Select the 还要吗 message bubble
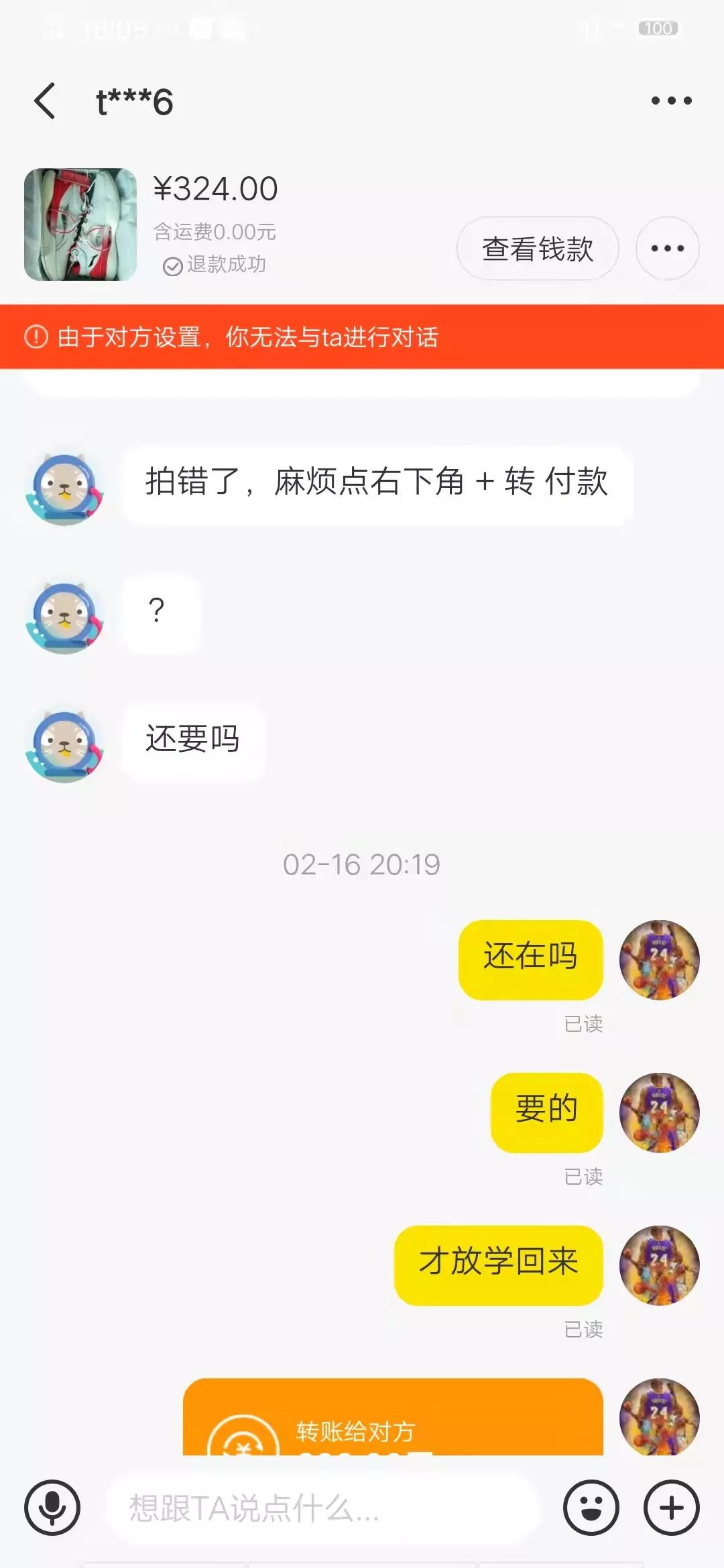This screenshot has height=1568, width=724. 193,742
